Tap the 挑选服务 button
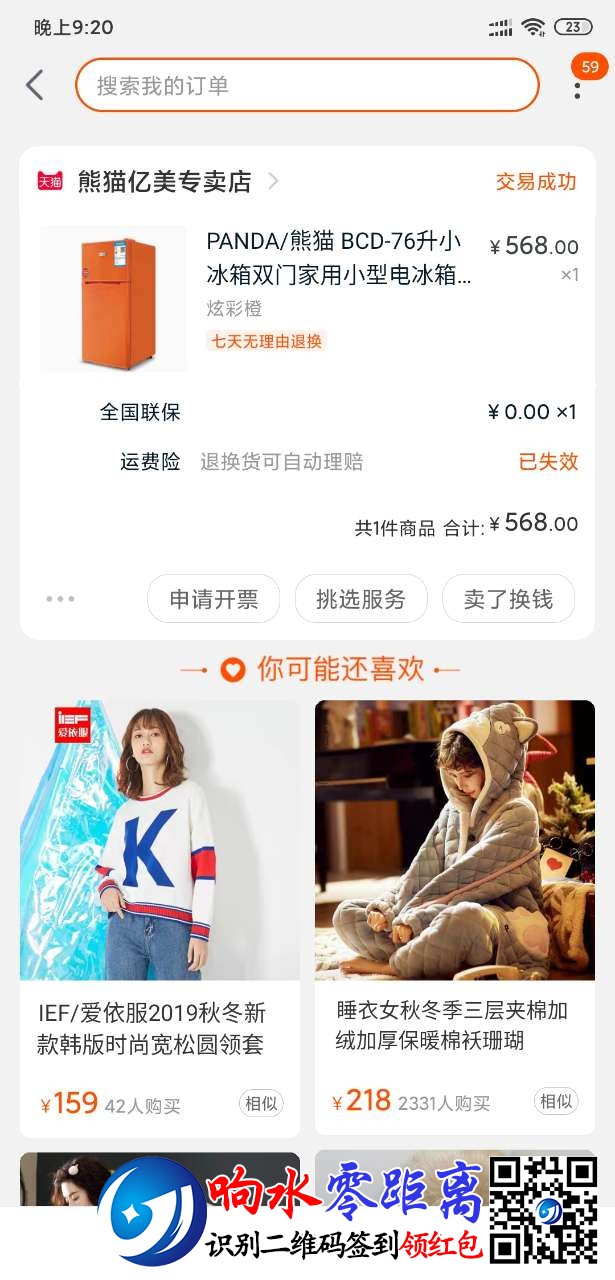Viewport: 615px width, 1280px height. [361, 599]
